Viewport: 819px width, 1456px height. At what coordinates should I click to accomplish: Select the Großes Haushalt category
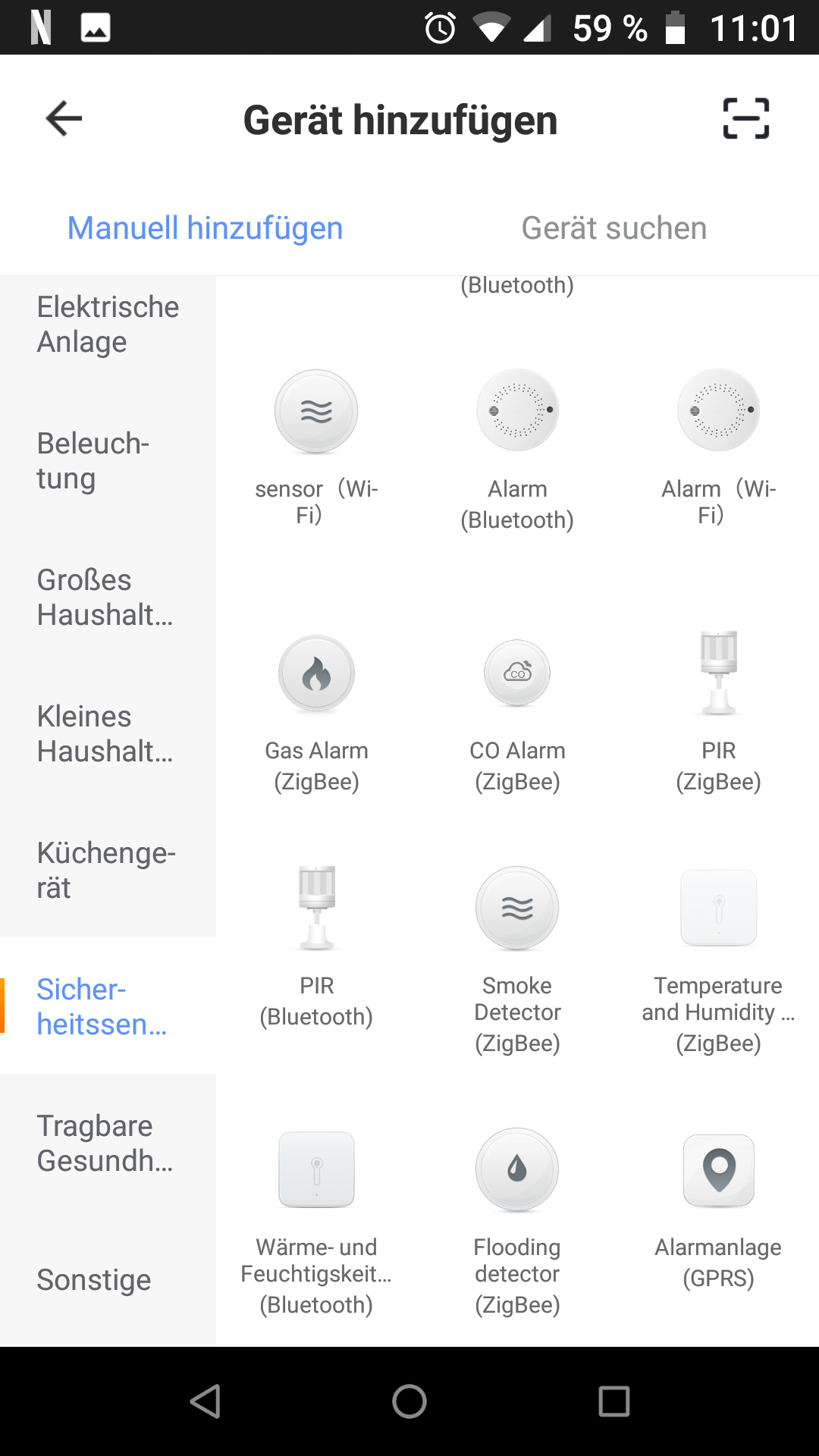108,597
